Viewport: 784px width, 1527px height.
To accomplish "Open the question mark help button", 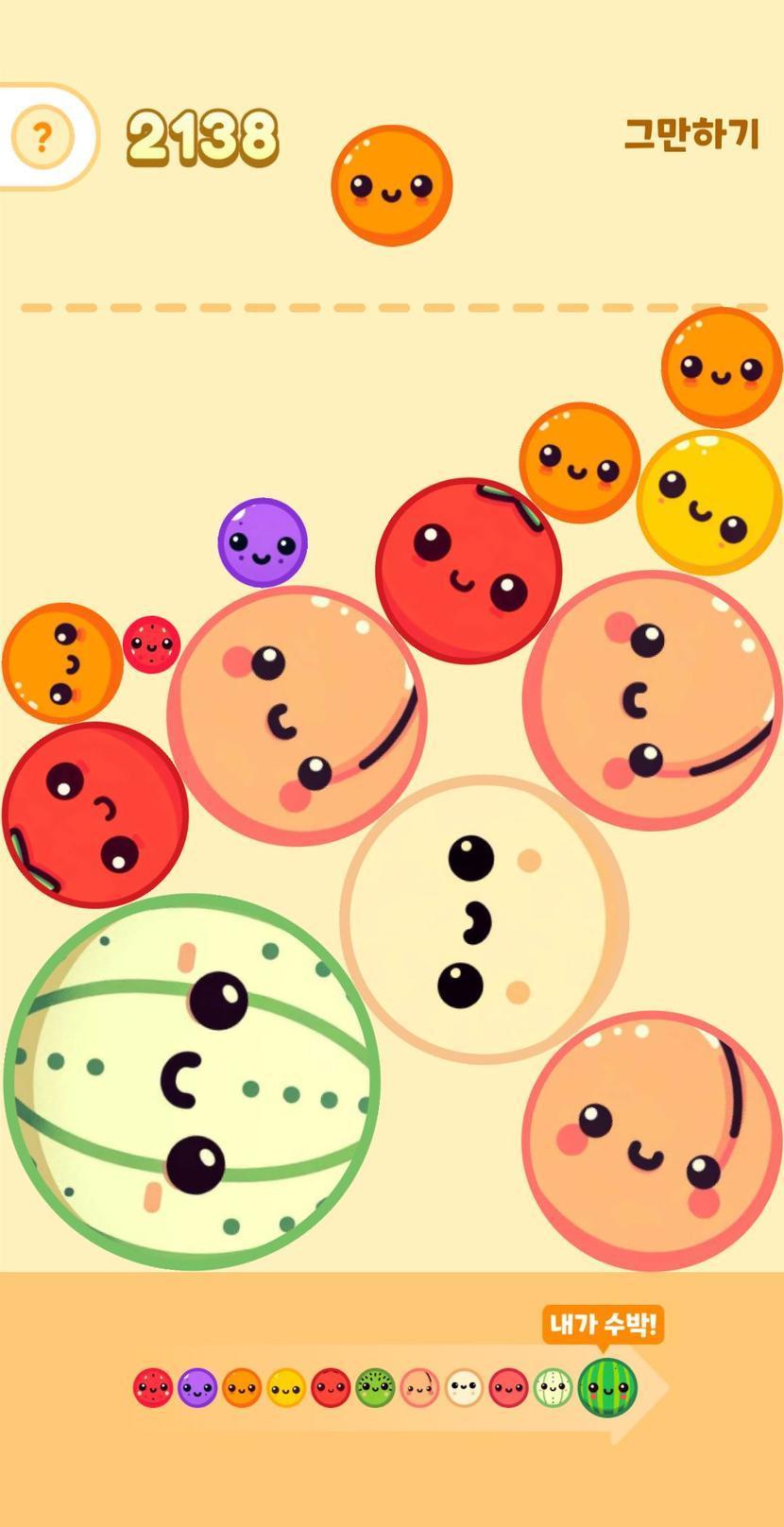I will coord(42,138).
